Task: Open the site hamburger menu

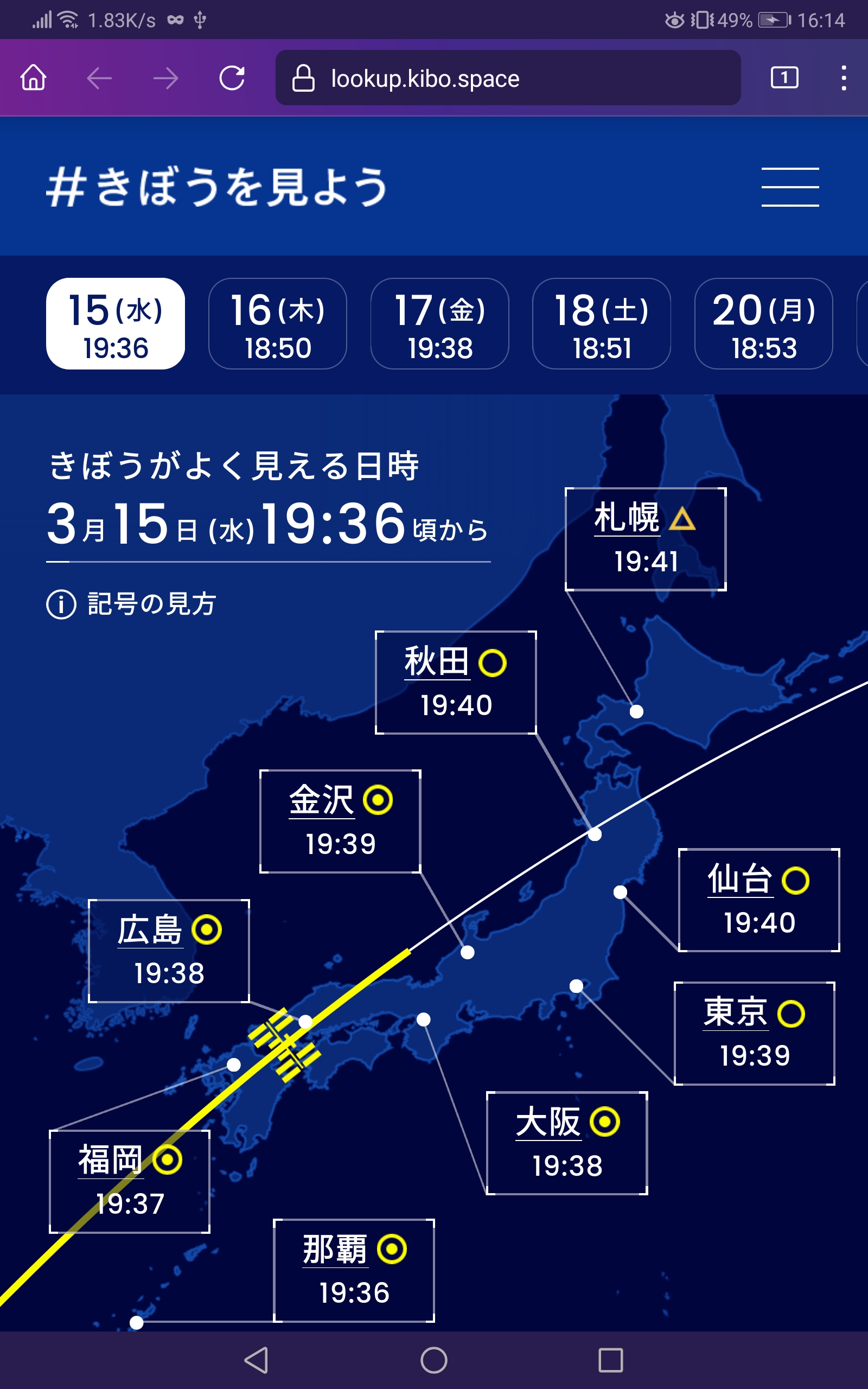Action: coord(790,187)
